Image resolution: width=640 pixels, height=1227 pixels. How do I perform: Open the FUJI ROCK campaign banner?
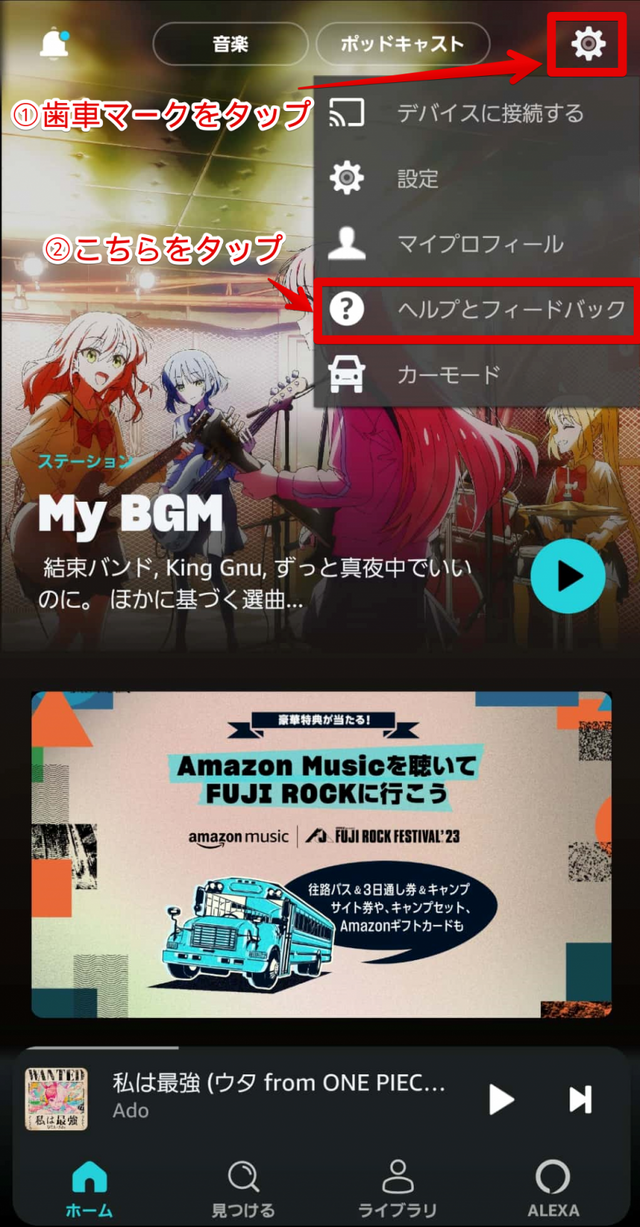tap(321, 853)
